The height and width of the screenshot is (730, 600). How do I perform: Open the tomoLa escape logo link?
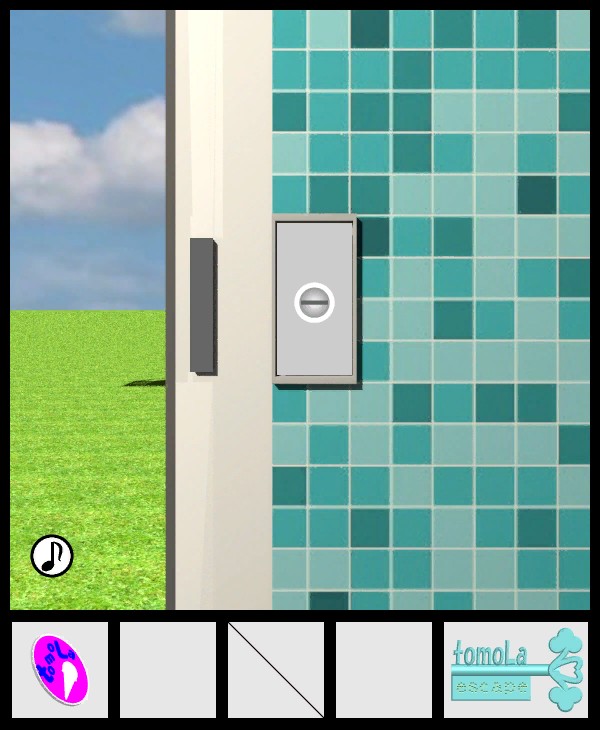(516, 670)
